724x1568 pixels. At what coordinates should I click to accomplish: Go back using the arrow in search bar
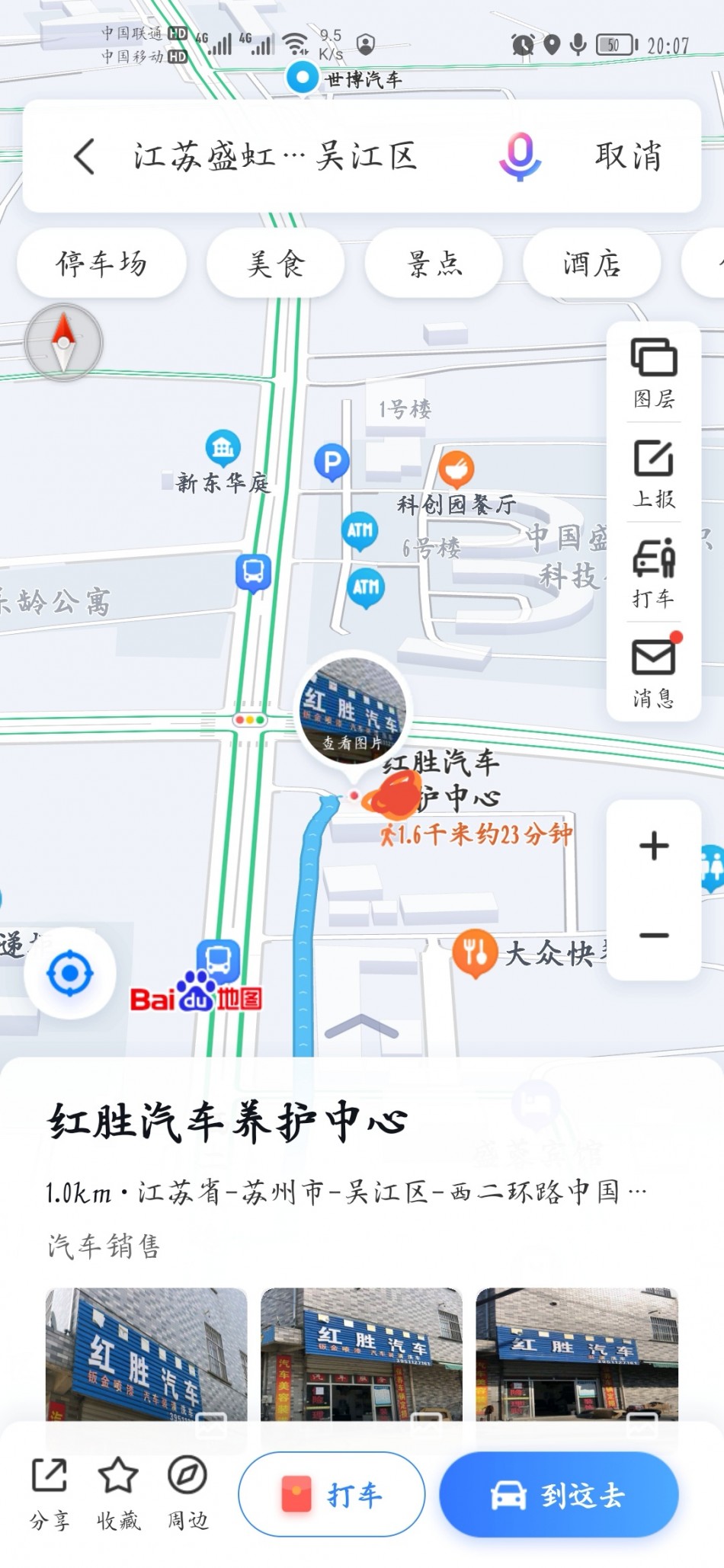pyautogui.click(x=85, y=156)
